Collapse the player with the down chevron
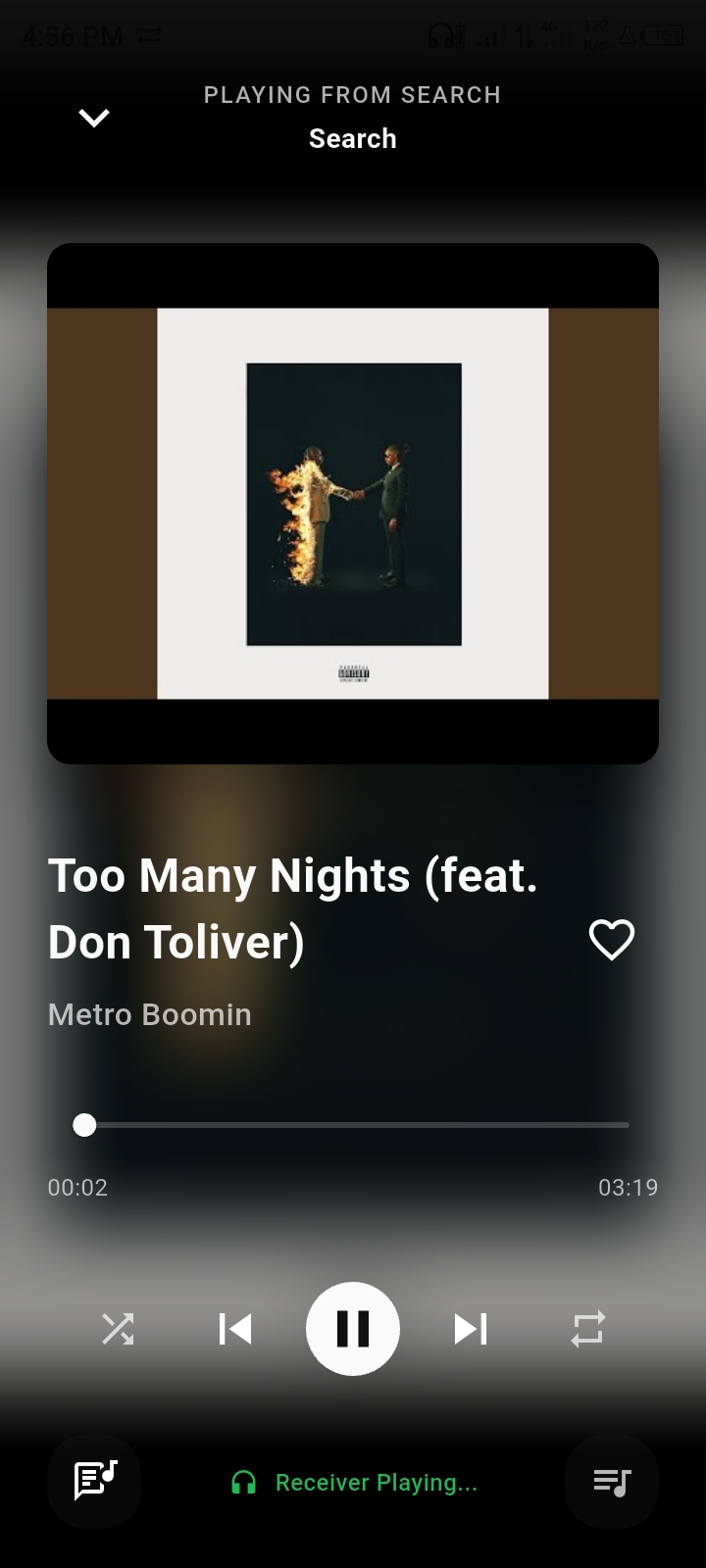The image size is (706, 1568). [x=94, y=119]
